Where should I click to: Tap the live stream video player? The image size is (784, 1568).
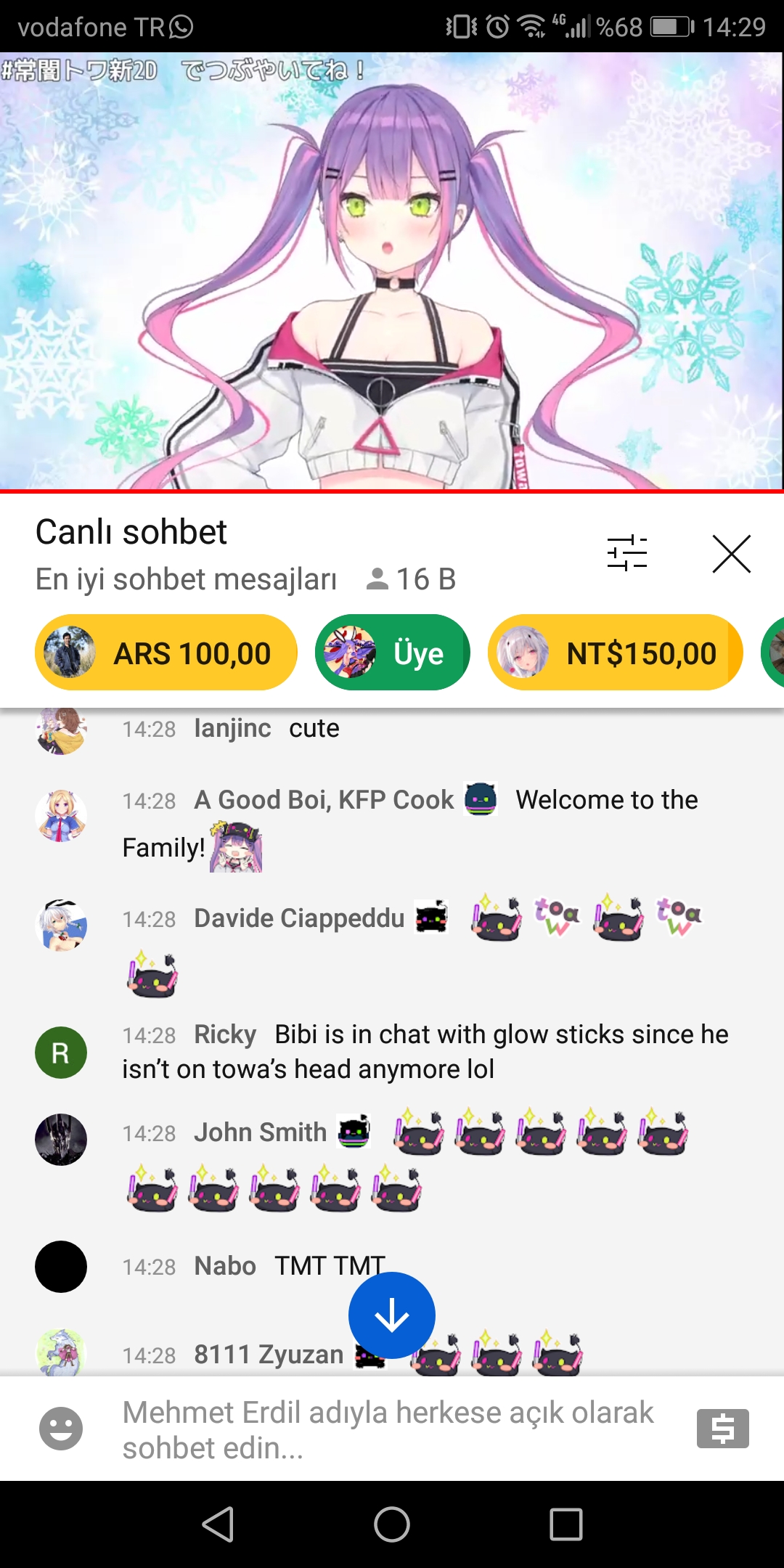tap(392, 271)
